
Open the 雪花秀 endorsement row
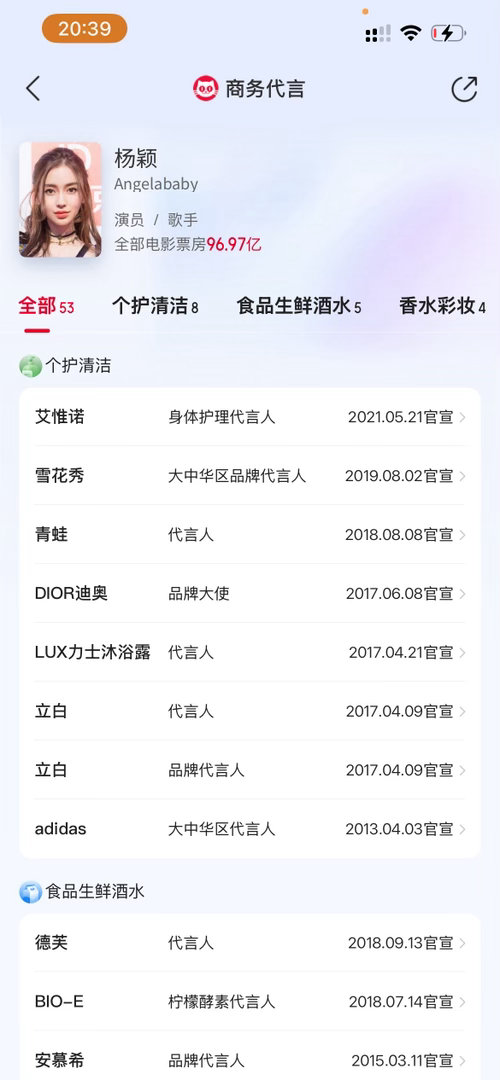250,475
